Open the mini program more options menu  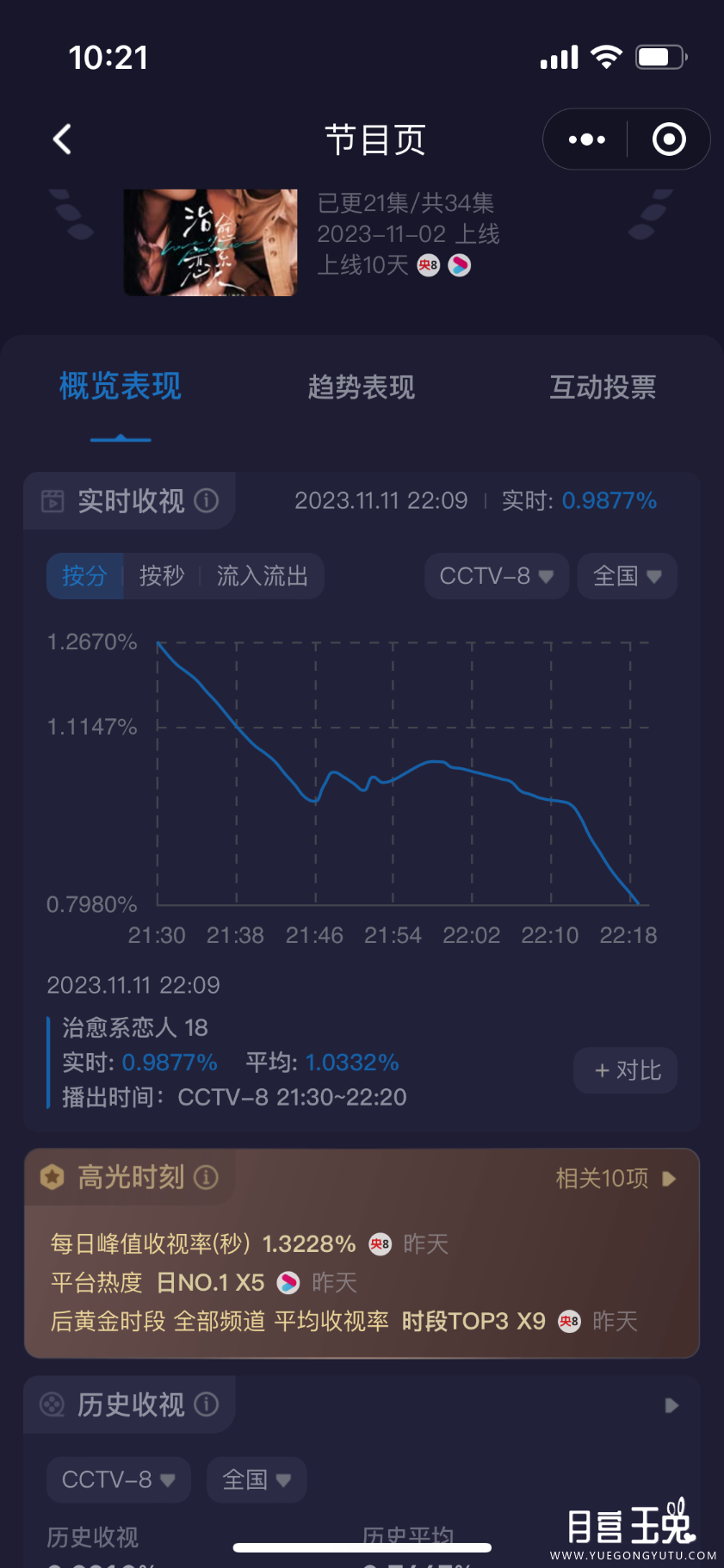[x=586, y=139]
